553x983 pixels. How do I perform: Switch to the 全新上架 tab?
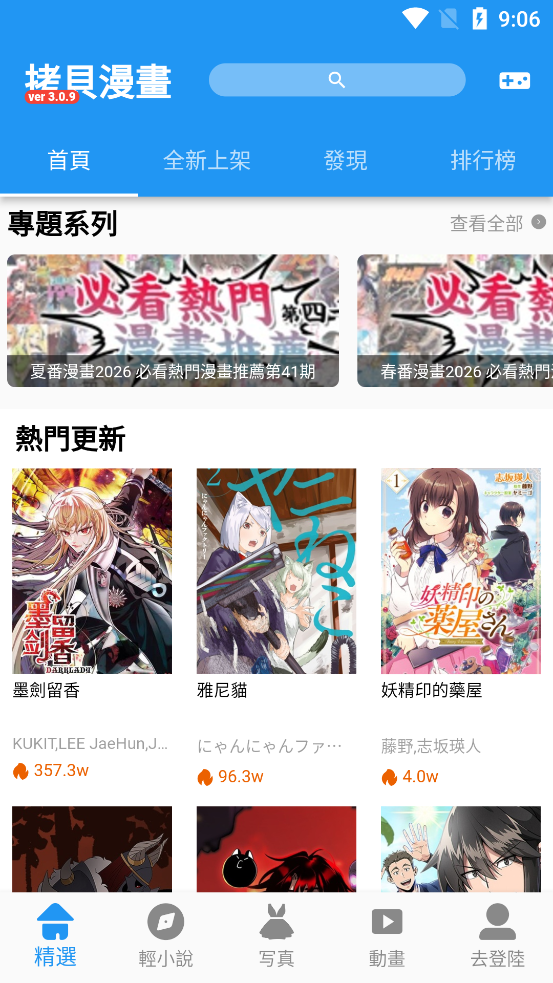[x=207, y=160]
